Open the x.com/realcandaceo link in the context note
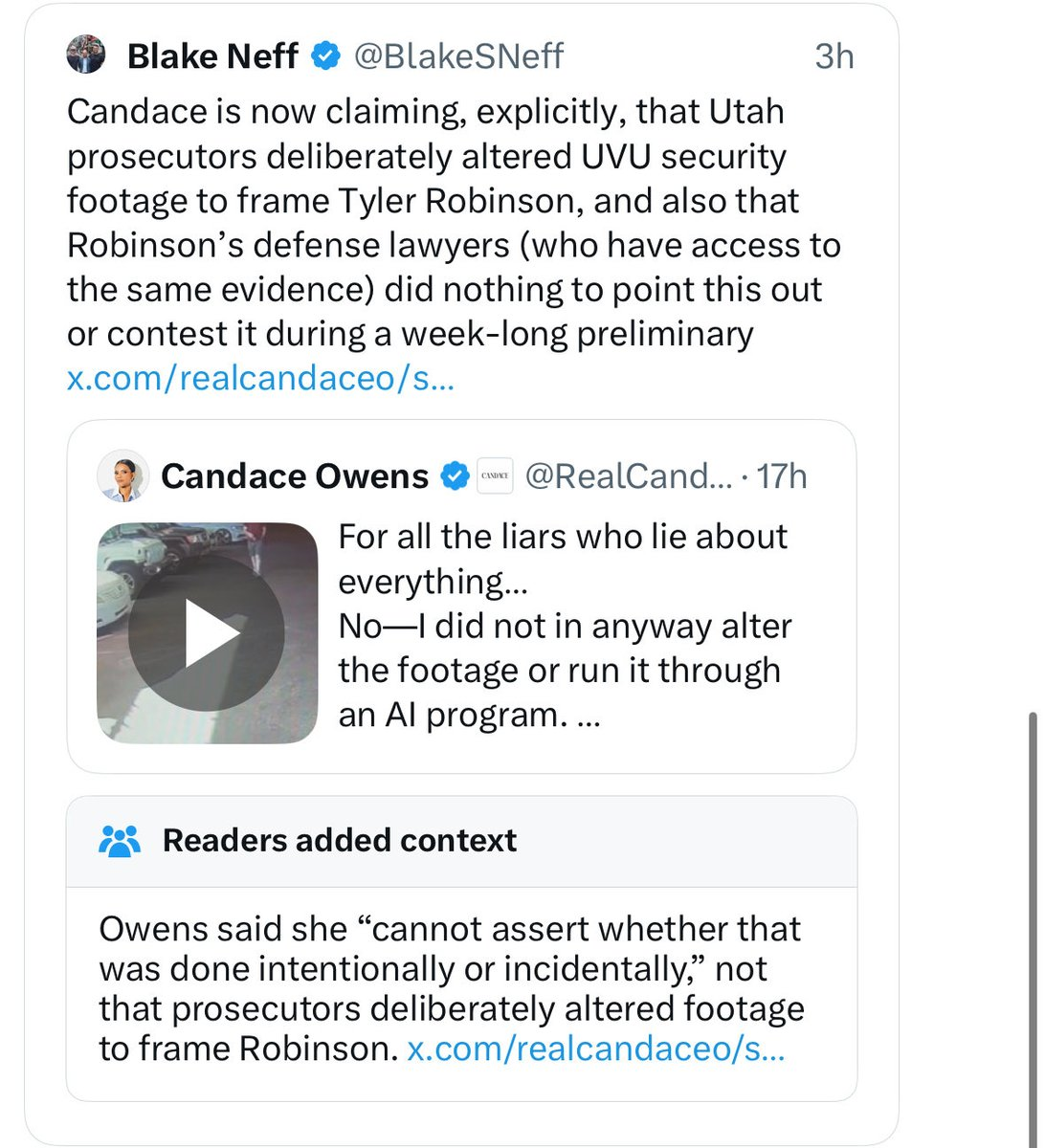The height and width of the screenshot is (1148, 1045). (596, 1049)
